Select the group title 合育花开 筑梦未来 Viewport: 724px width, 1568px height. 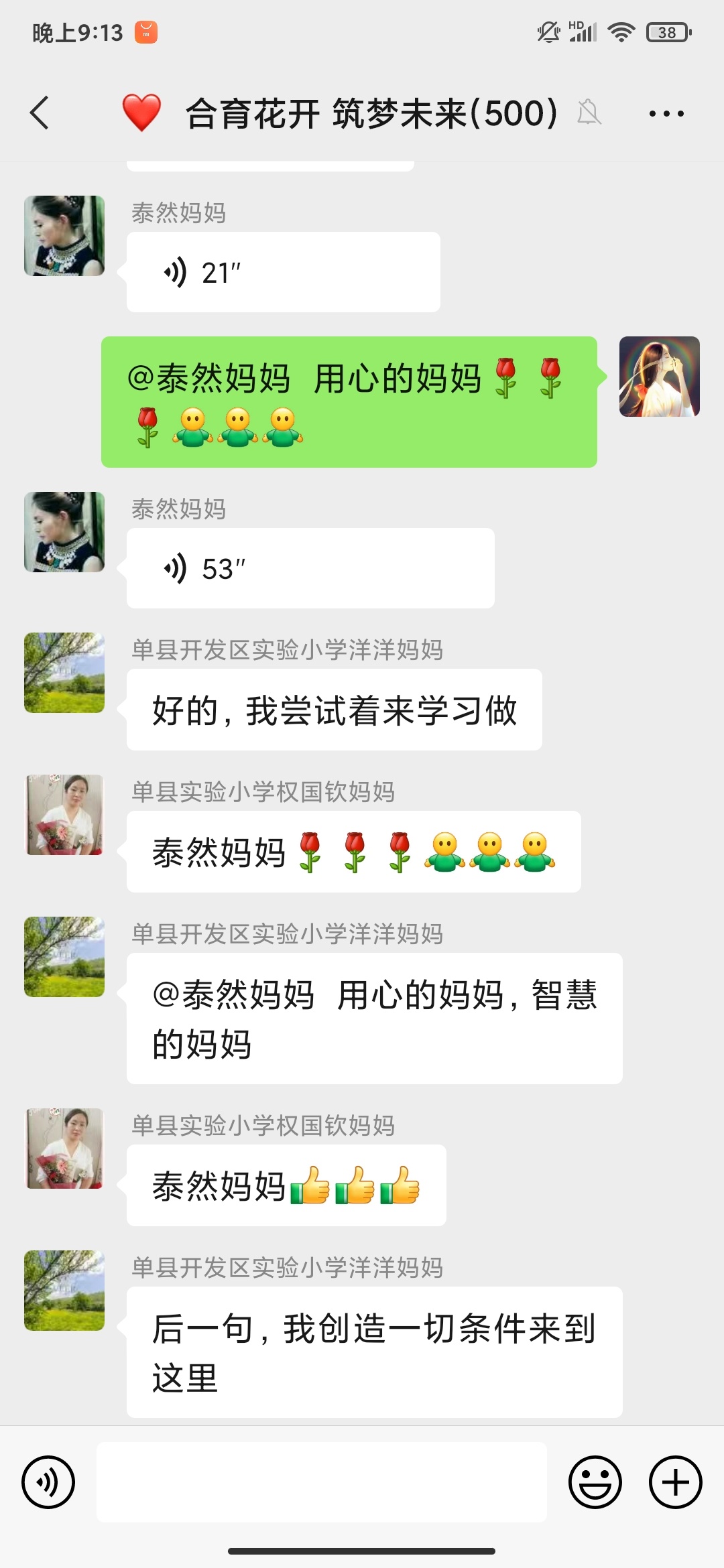pyautogui.click(x=371, y=113)
